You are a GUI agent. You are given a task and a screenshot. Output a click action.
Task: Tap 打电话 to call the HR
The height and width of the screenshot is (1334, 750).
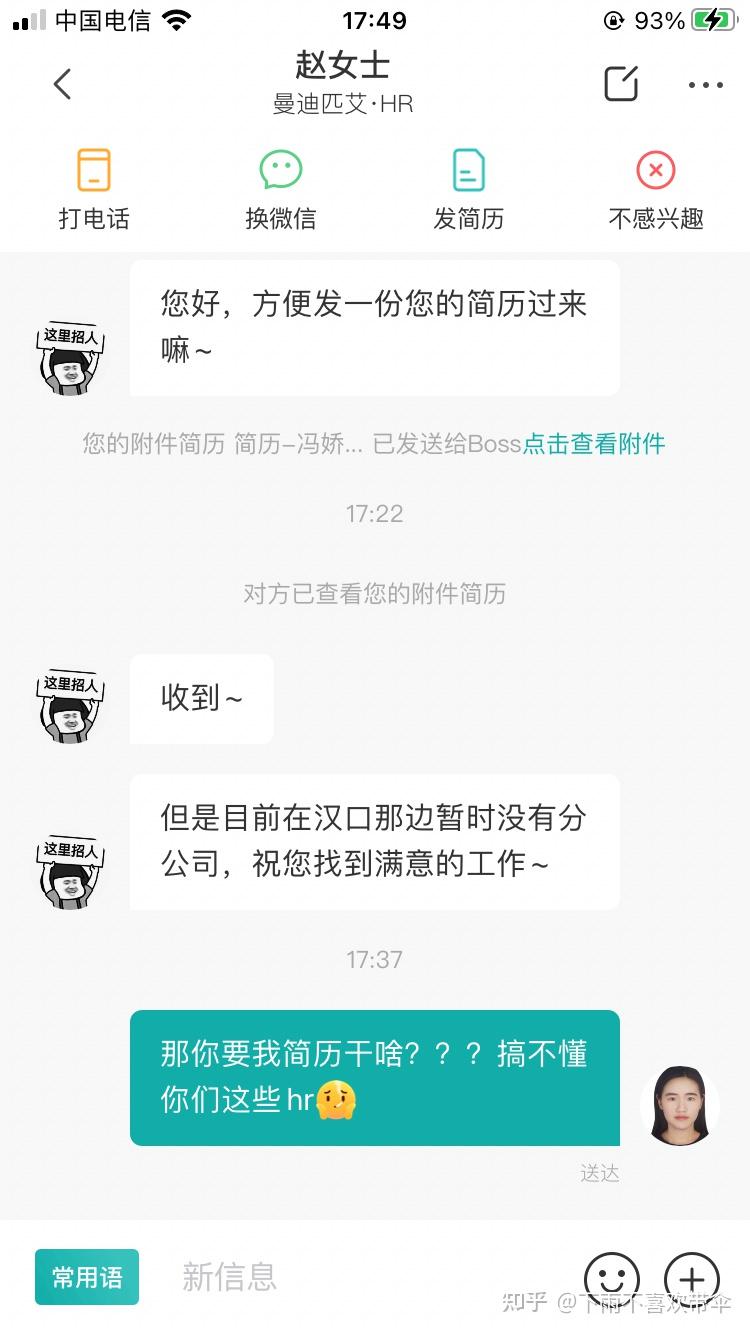pos(94,191)
